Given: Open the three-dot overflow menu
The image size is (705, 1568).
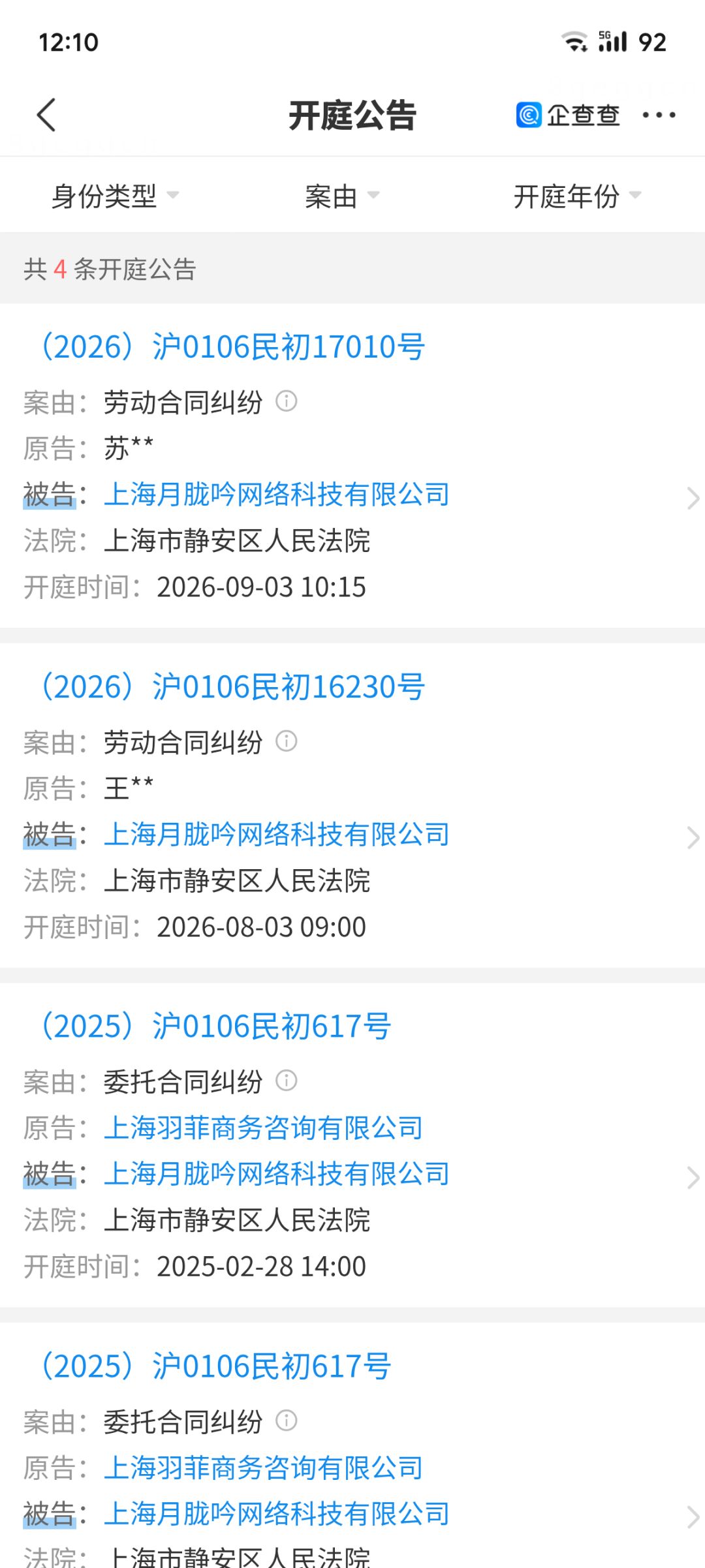Looking at the screenshot, I should (659, 115).
